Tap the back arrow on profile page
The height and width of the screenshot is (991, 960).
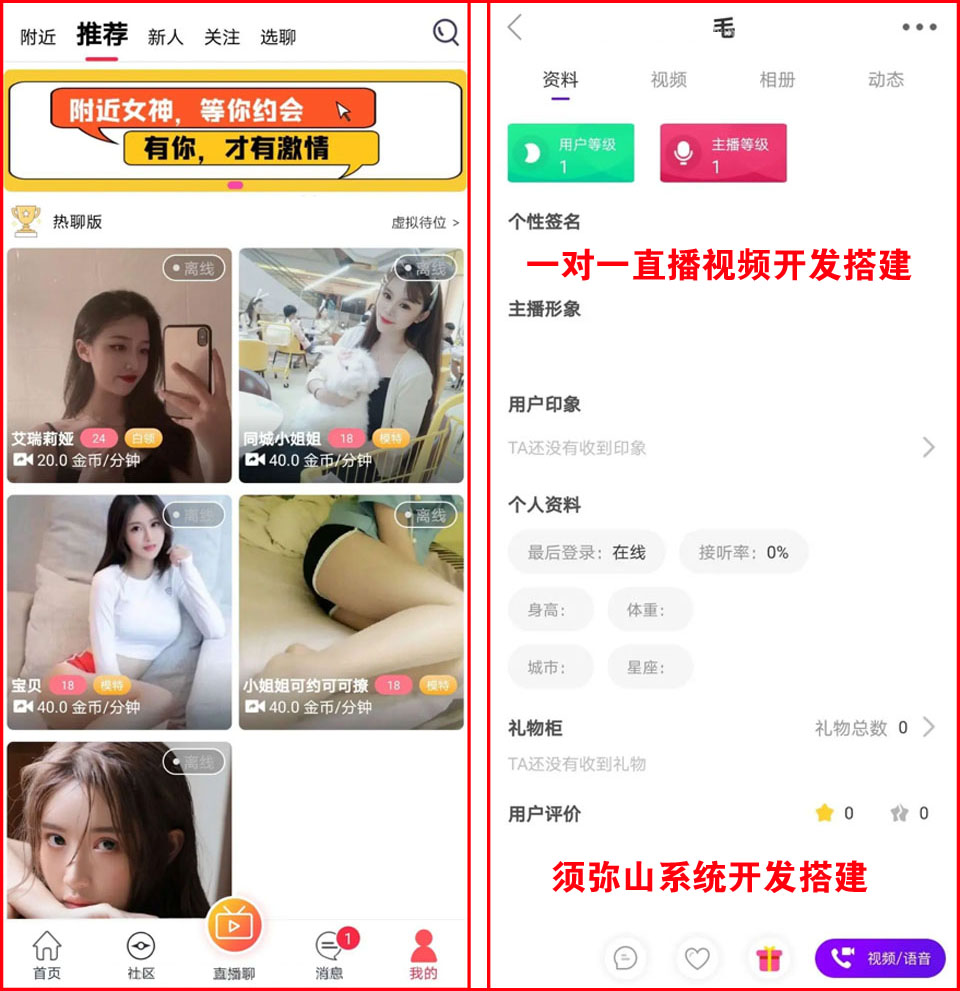point(513,28)
